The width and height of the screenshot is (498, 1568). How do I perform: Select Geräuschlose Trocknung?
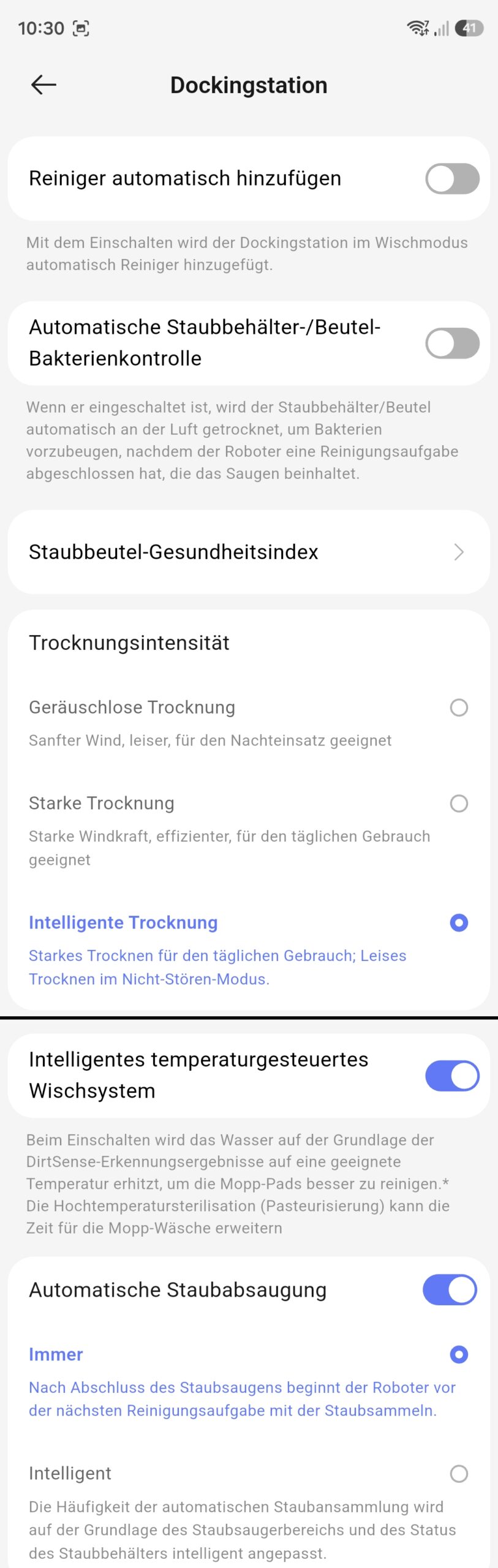tap(458, 707)
